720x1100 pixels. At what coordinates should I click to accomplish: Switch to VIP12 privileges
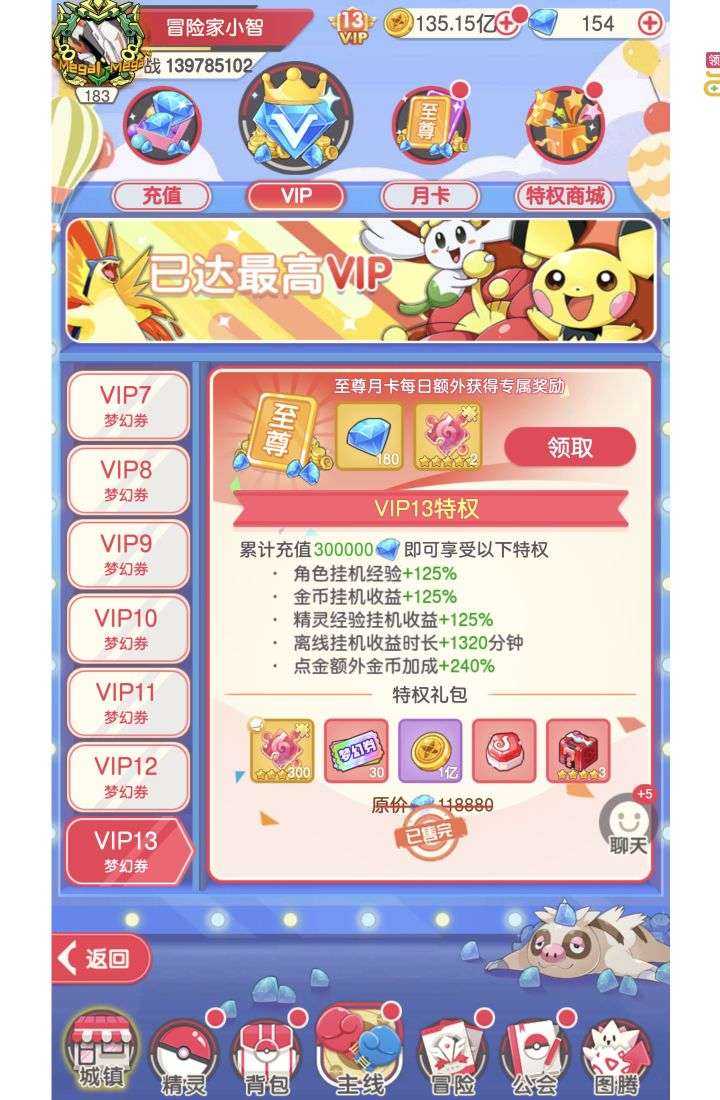[x=127, y=777]
